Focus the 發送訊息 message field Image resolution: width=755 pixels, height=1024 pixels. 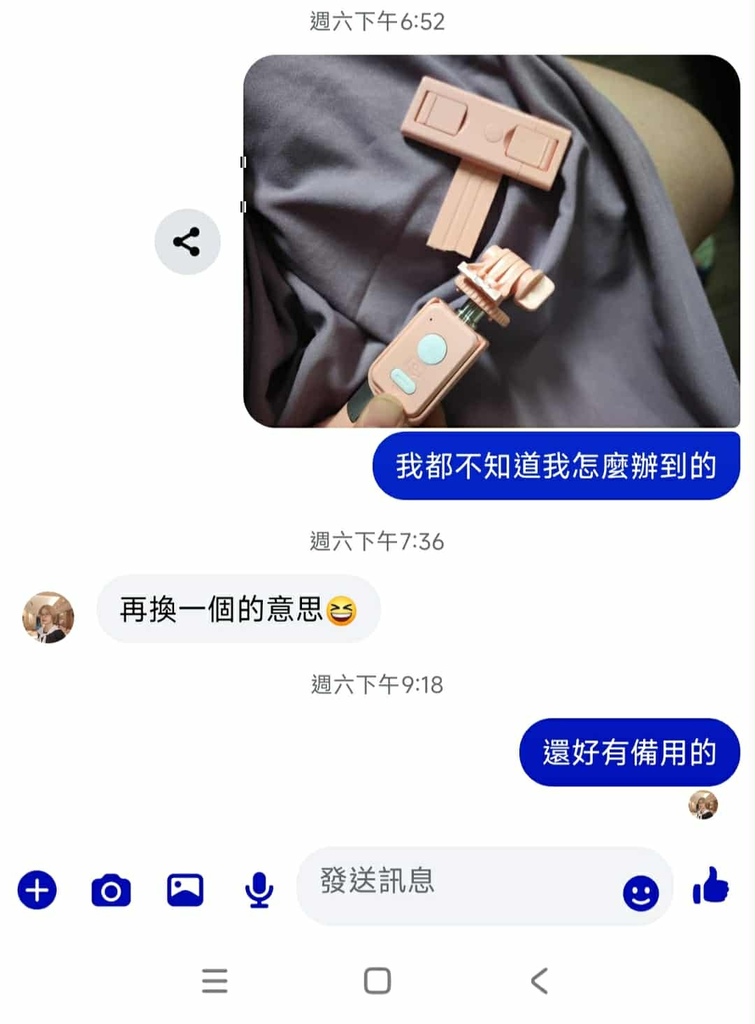[460, 882]
